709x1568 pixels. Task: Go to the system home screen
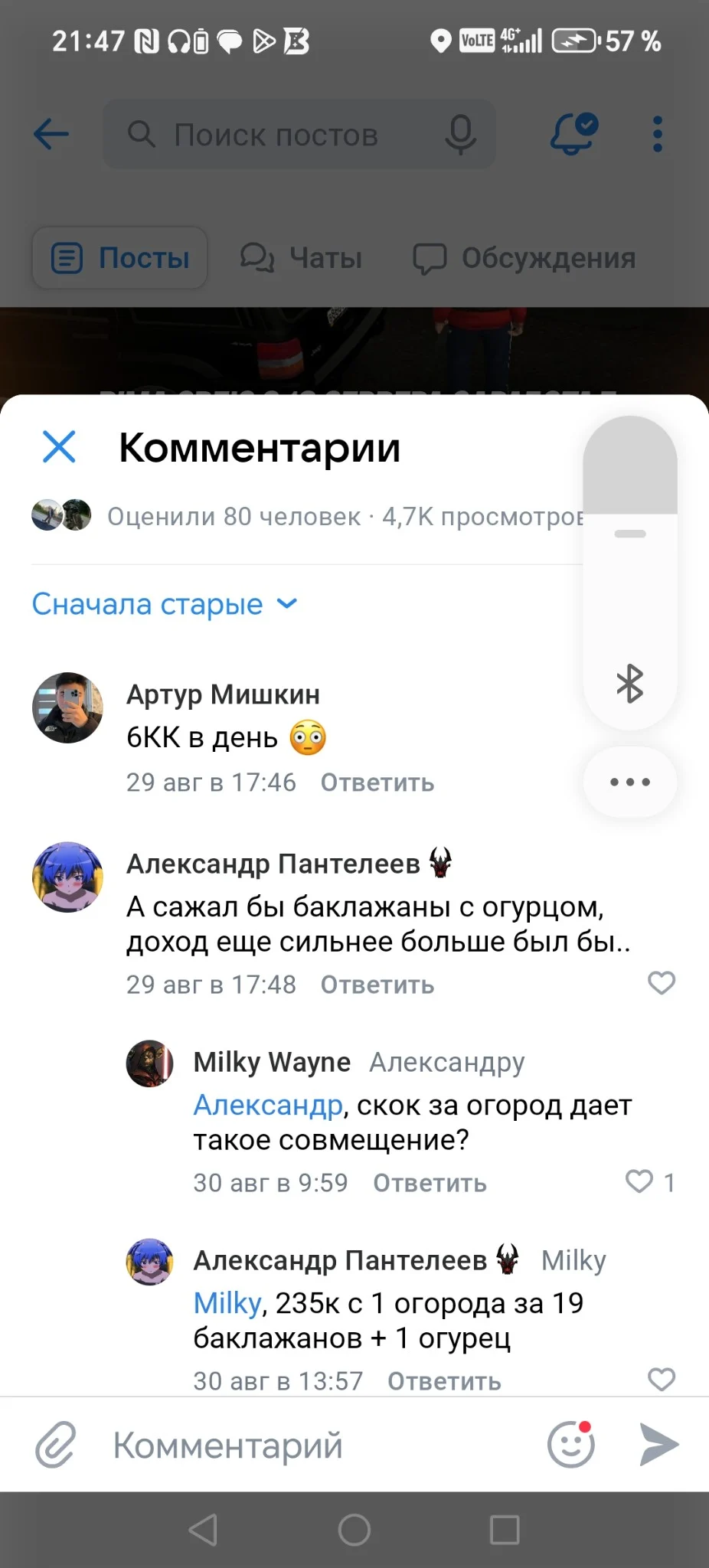click(x=354, y=1530)
